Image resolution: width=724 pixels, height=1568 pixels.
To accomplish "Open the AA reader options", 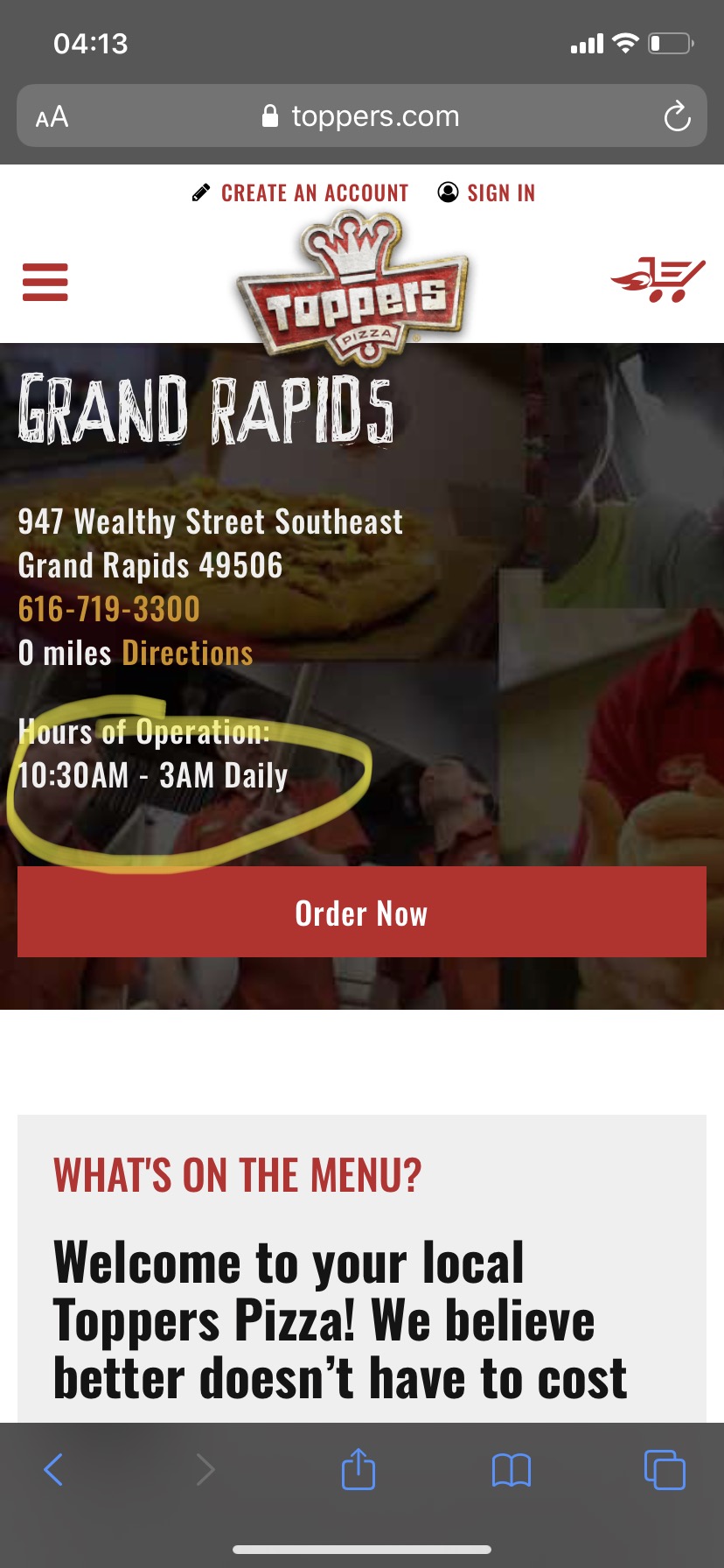I will pos(52,116).
